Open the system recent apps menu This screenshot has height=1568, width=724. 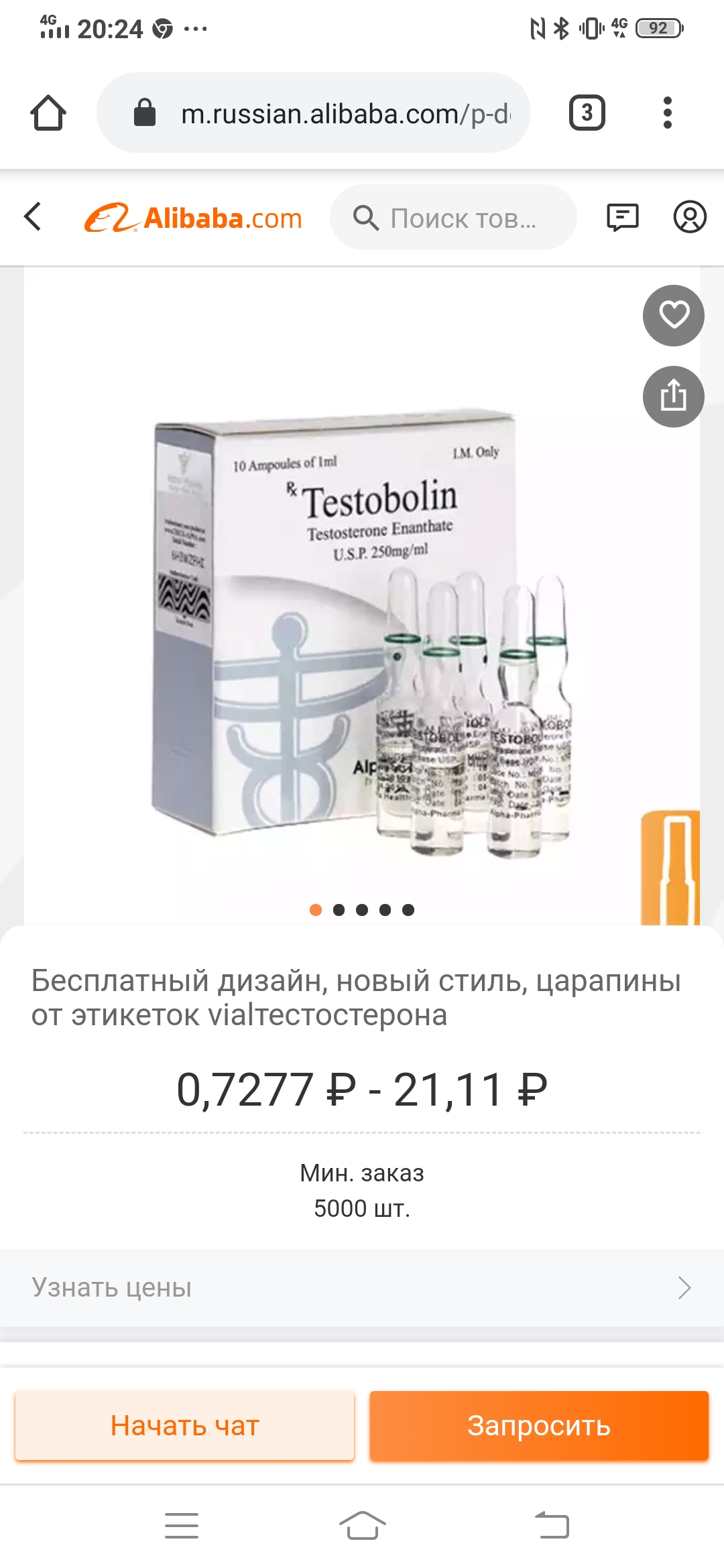[182, 1526]
